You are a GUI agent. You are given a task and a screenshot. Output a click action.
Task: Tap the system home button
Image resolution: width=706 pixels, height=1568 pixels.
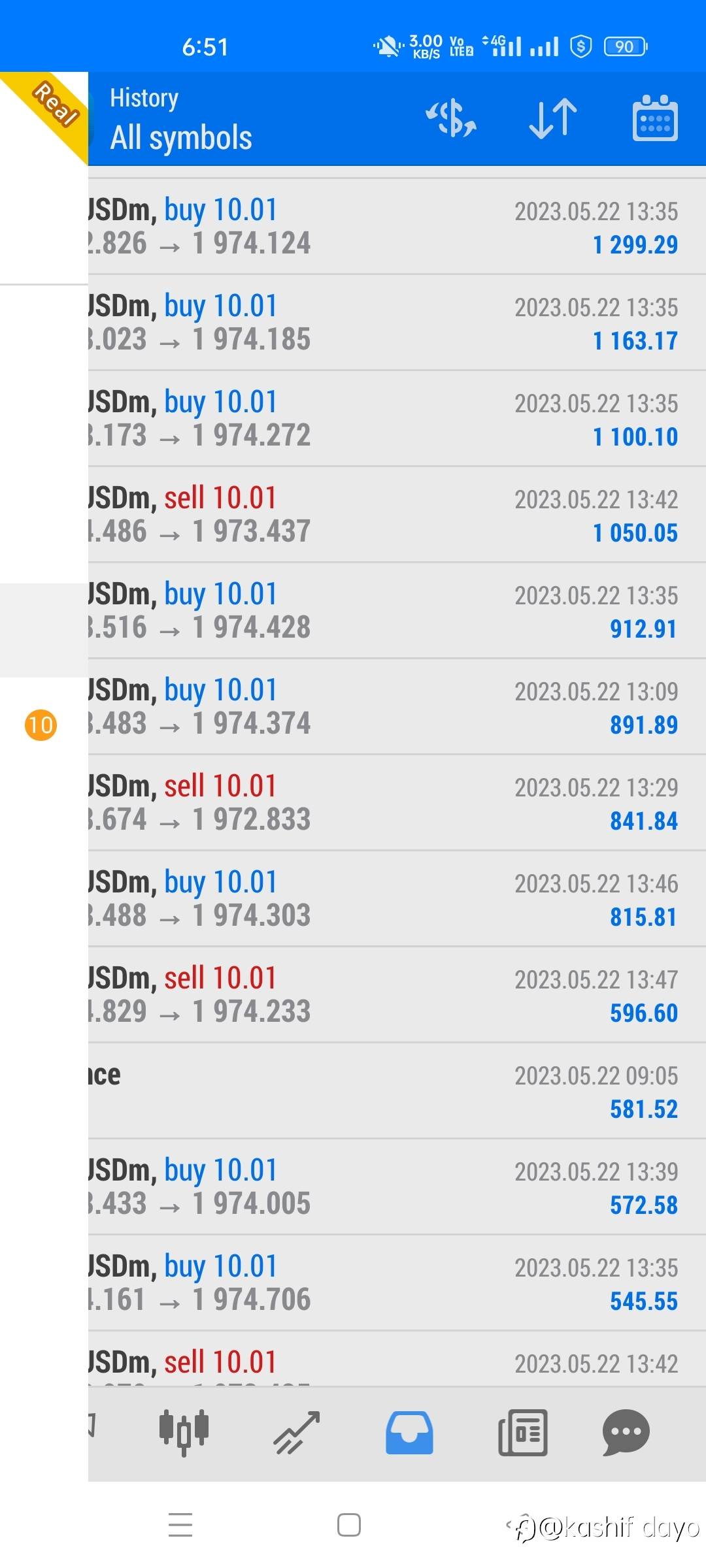[349, 1525]
